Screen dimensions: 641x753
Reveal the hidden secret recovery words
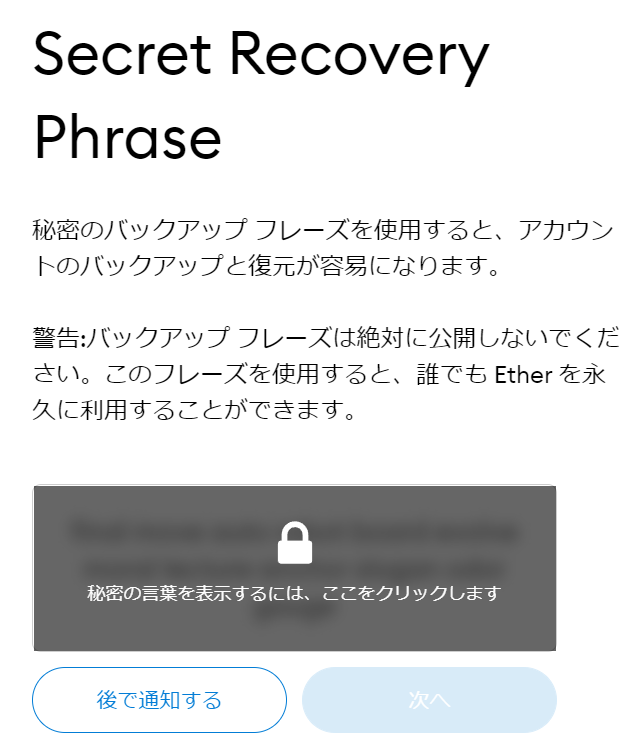coord(294,568)
